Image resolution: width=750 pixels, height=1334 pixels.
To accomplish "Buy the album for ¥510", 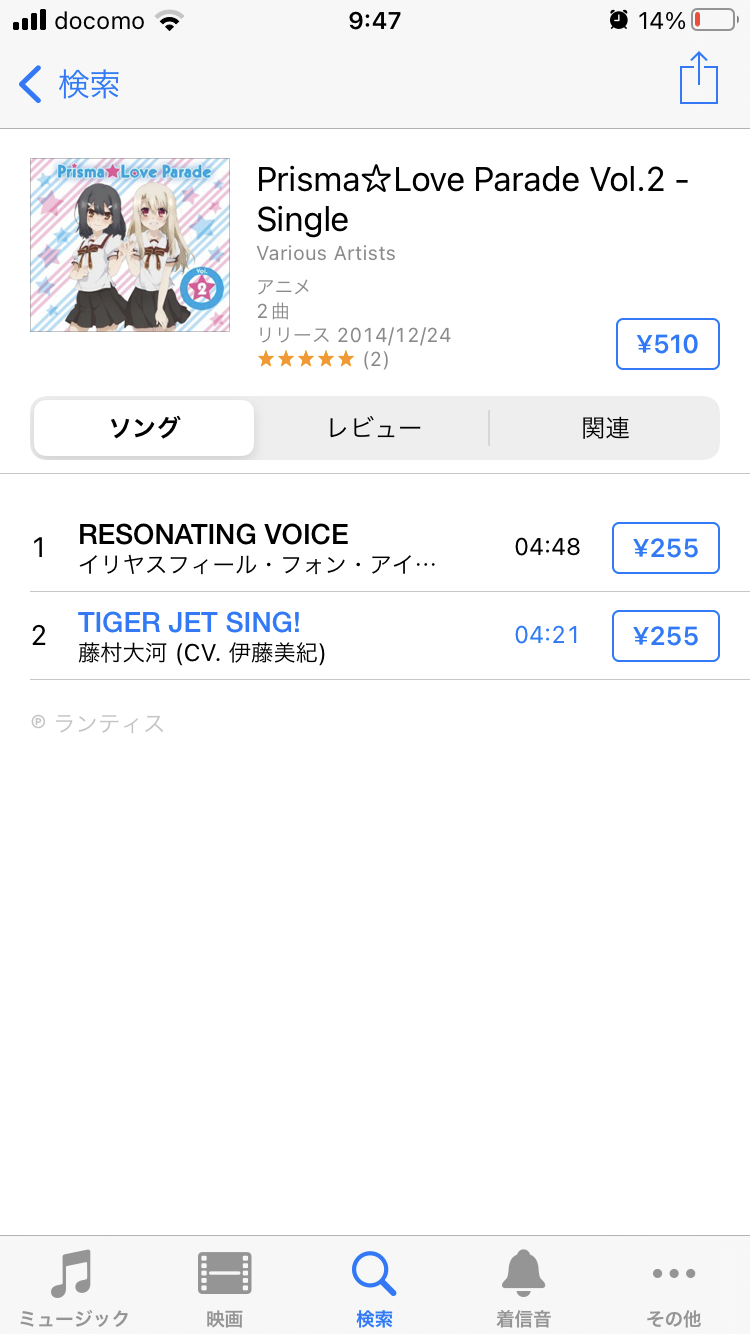I will click(x=667, y=344).
